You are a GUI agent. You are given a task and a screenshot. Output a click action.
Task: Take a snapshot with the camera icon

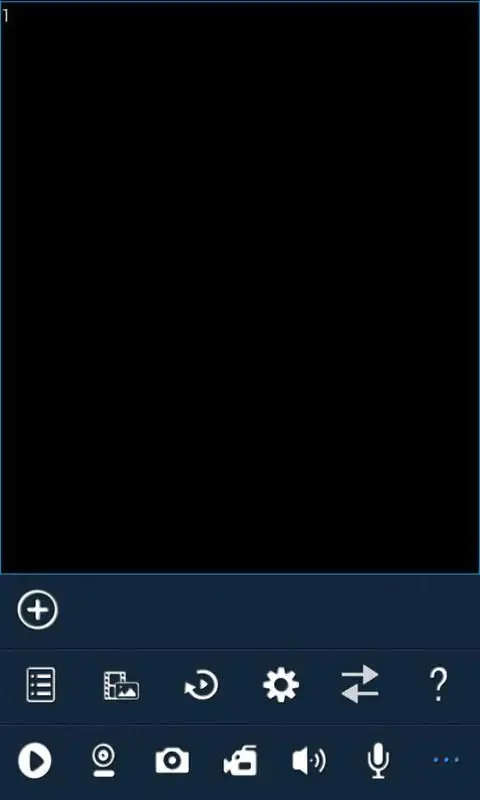[172, 761]
